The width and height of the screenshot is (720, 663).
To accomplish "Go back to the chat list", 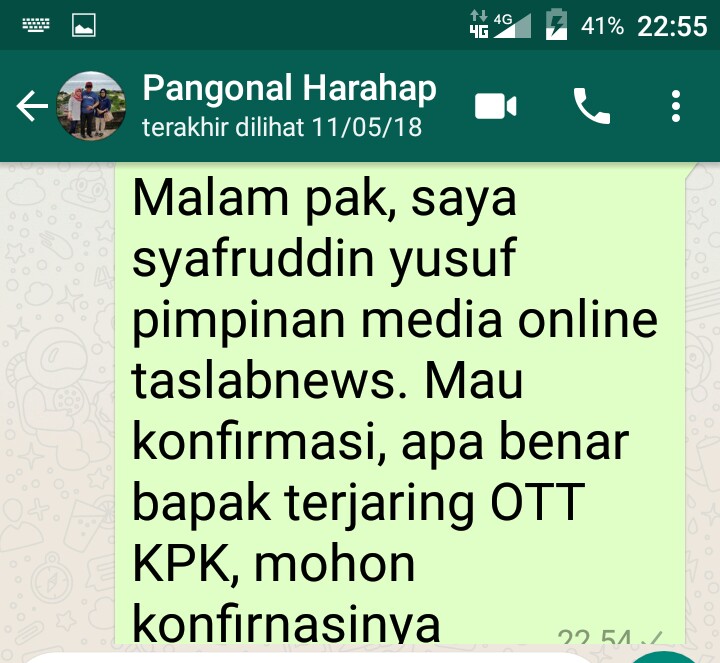I will click(x=32, y=106).
